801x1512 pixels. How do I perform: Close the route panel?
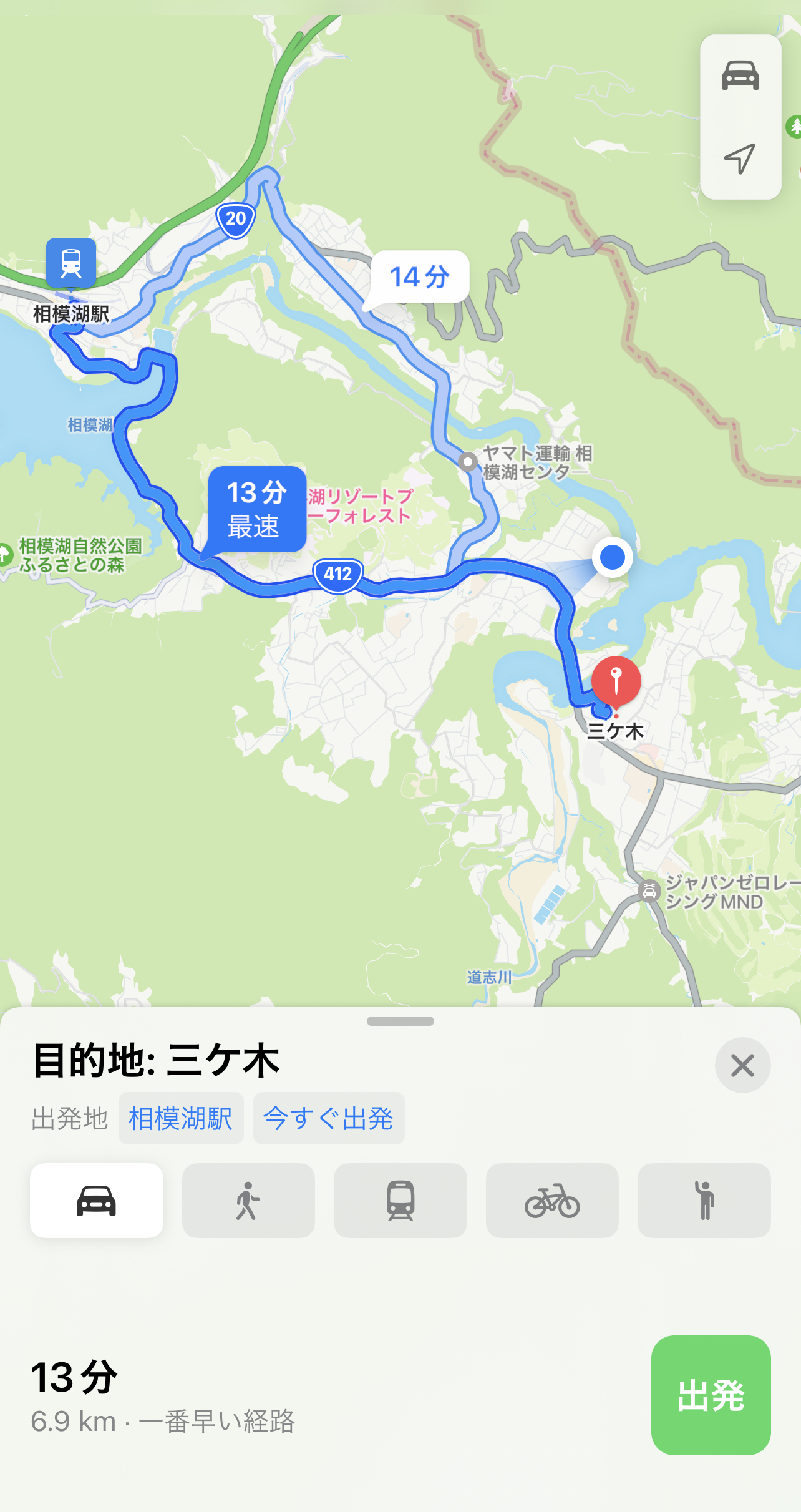pyautogui.click(x=742, y=1065)
